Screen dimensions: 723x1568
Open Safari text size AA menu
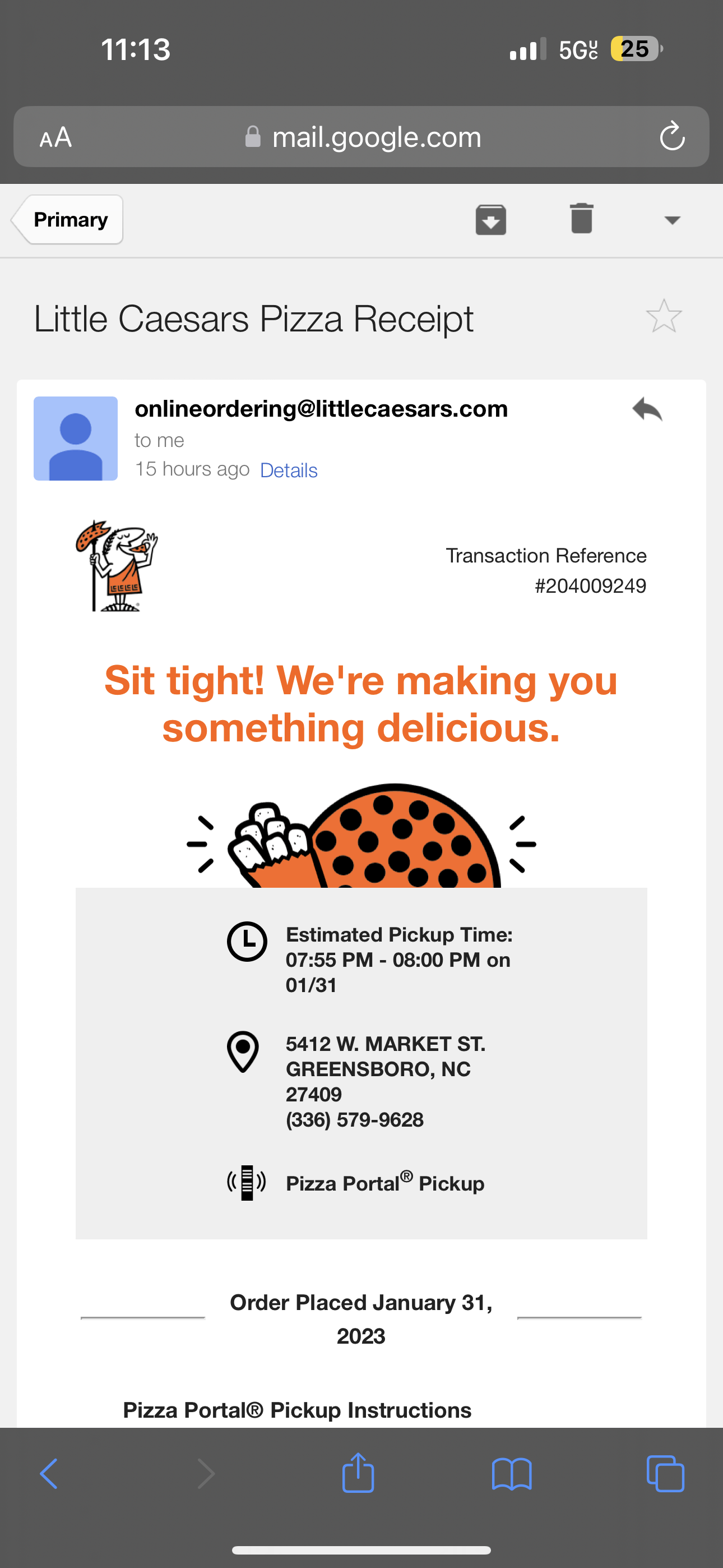(56, 137)
